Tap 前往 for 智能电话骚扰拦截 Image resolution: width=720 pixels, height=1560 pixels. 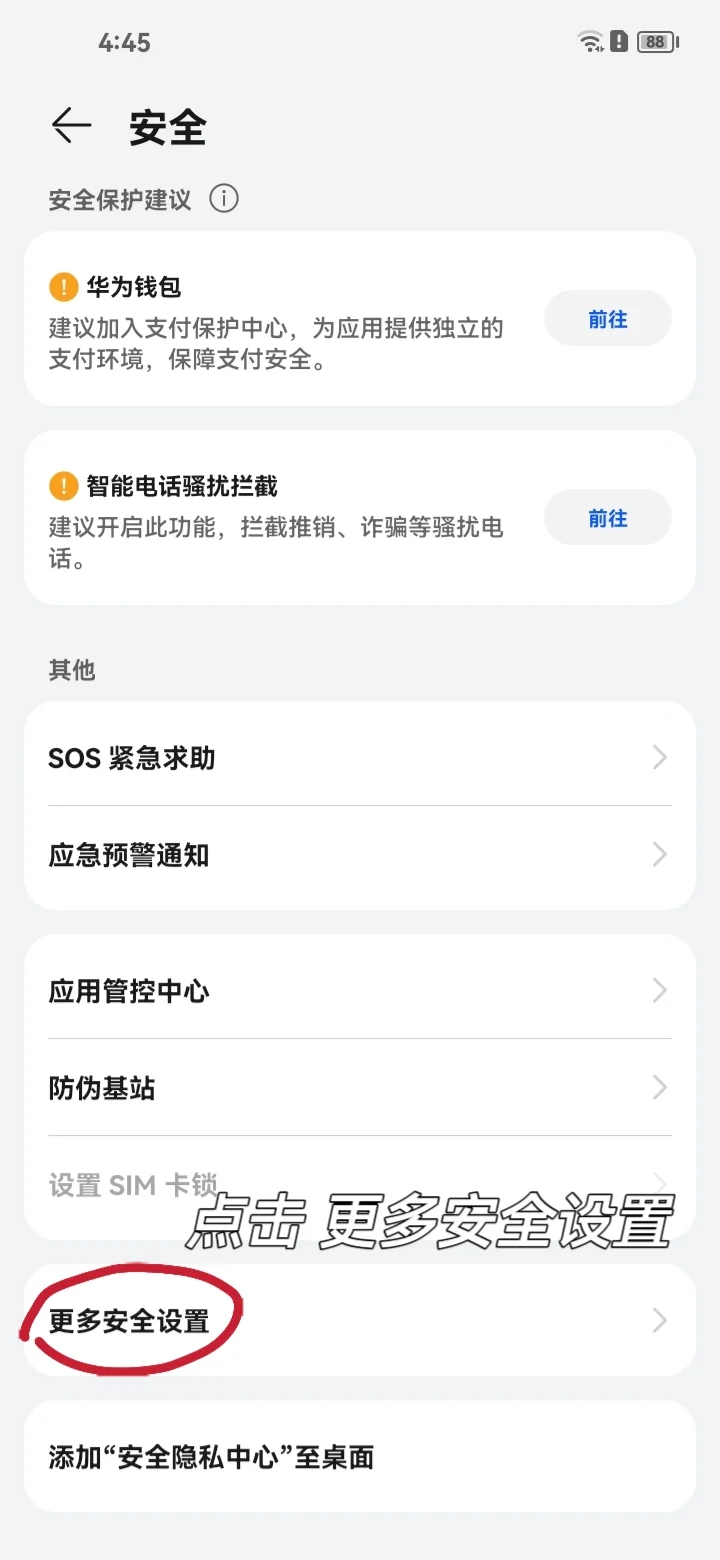click(x=607, y=517)
